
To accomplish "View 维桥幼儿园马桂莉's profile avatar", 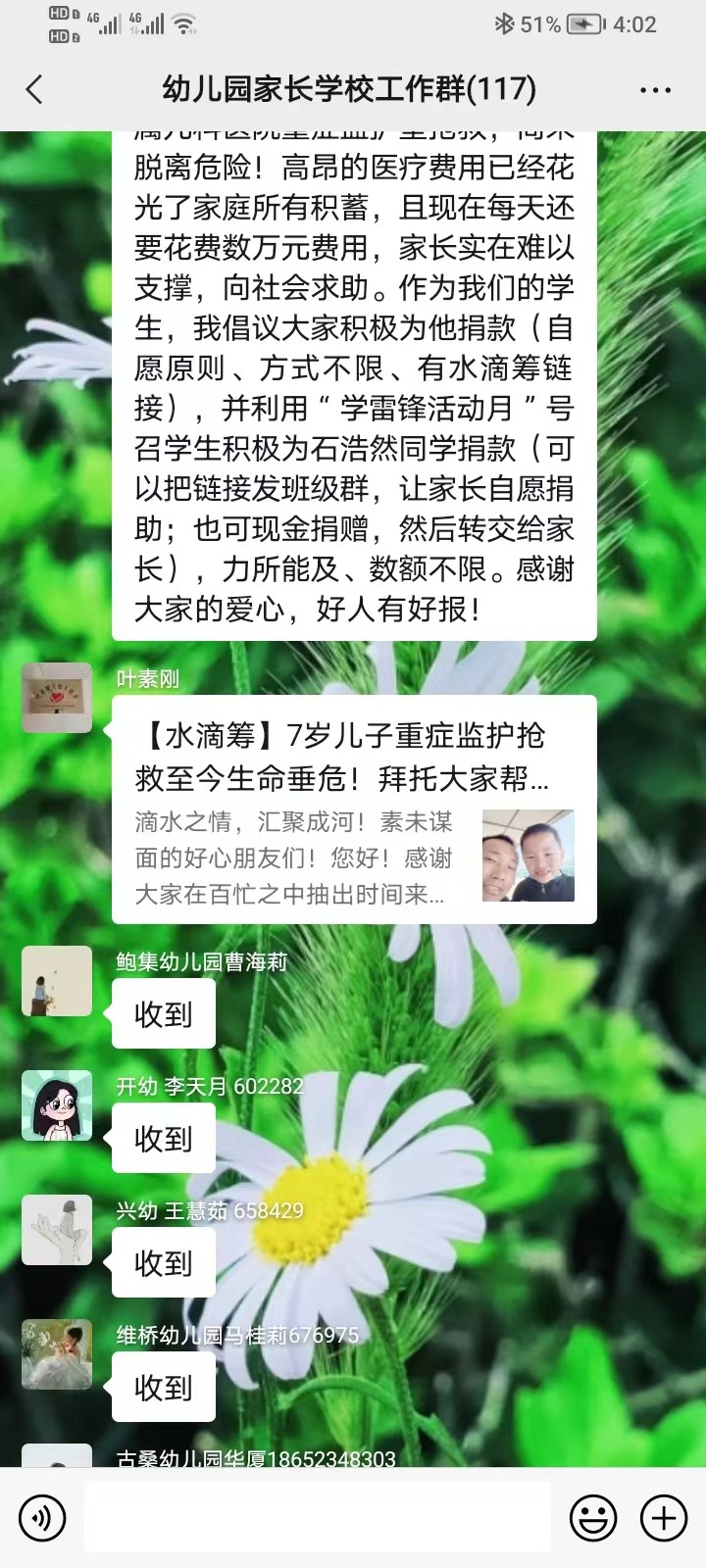I will [57, 1354].
